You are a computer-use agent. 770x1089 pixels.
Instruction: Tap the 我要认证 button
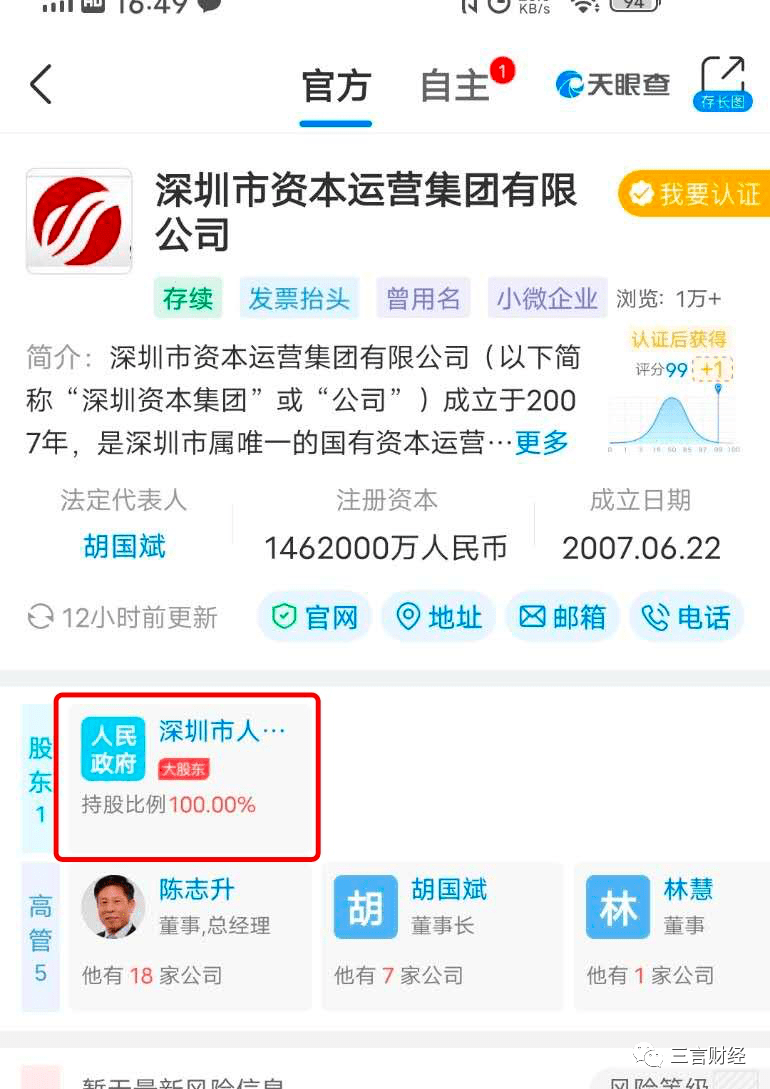click(696, 194)
